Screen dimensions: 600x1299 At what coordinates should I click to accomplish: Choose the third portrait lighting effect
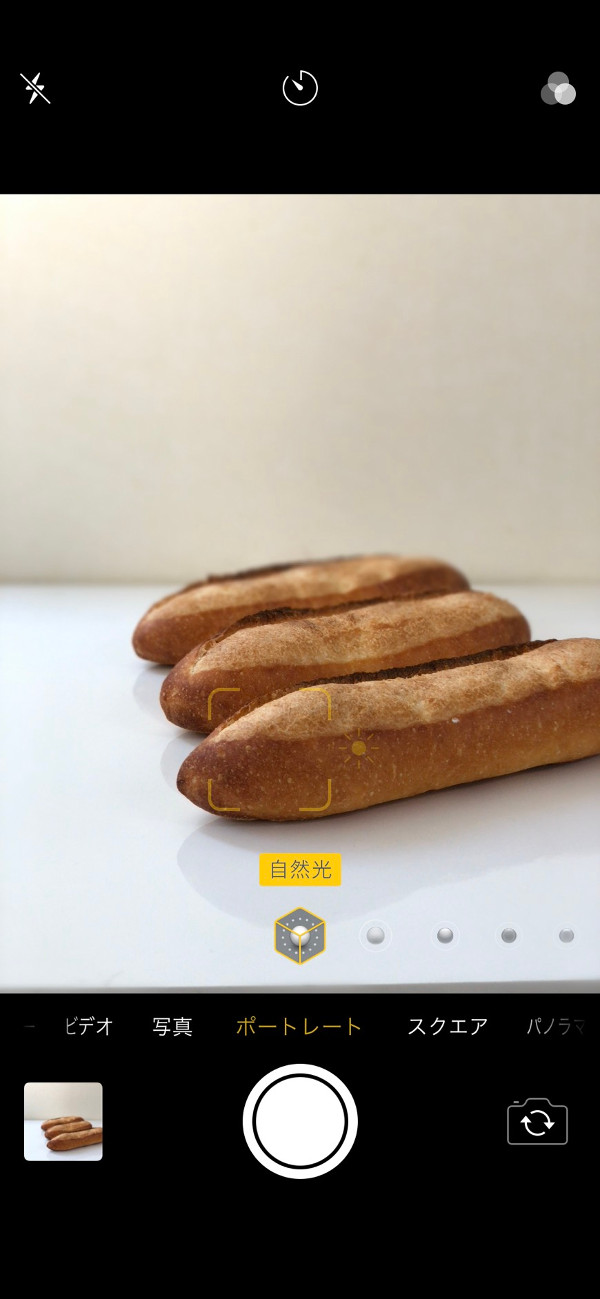tap(445, 936)
